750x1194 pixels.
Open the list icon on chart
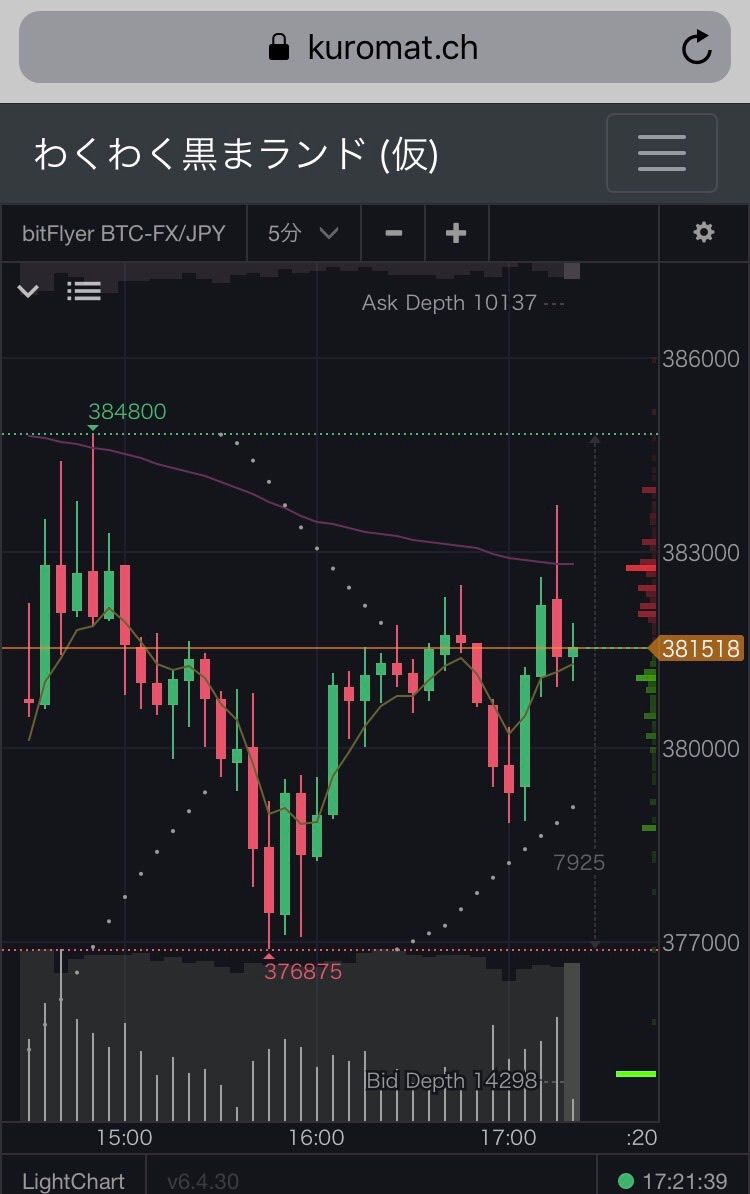pyautogui.click(x=84, y=291)
